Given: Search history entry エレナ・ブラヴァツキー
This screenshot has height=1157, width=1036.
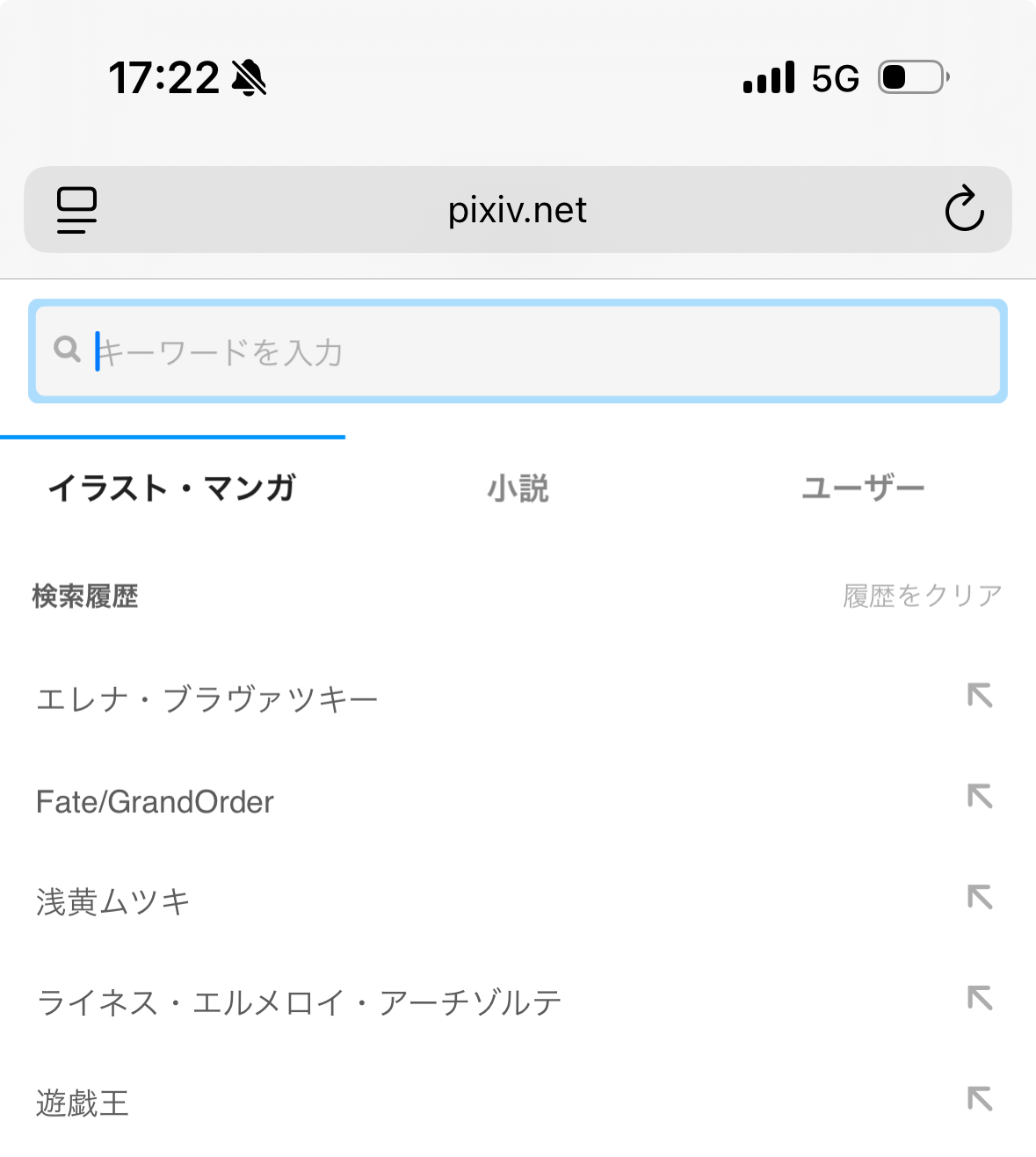Looking at the screenshot, I should [x=207, y=699].
